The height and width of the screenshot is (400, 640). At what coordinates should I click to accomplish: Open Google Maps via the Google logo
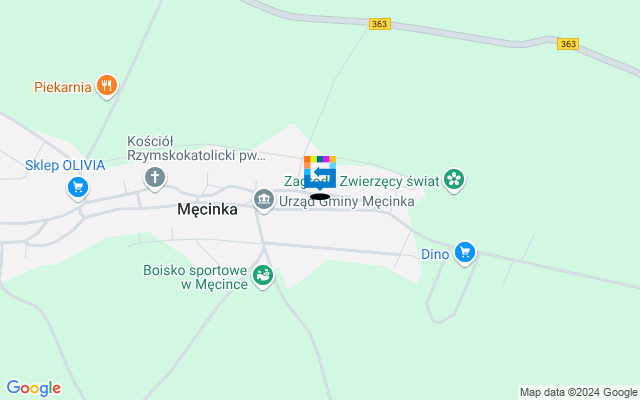point(33,388)
